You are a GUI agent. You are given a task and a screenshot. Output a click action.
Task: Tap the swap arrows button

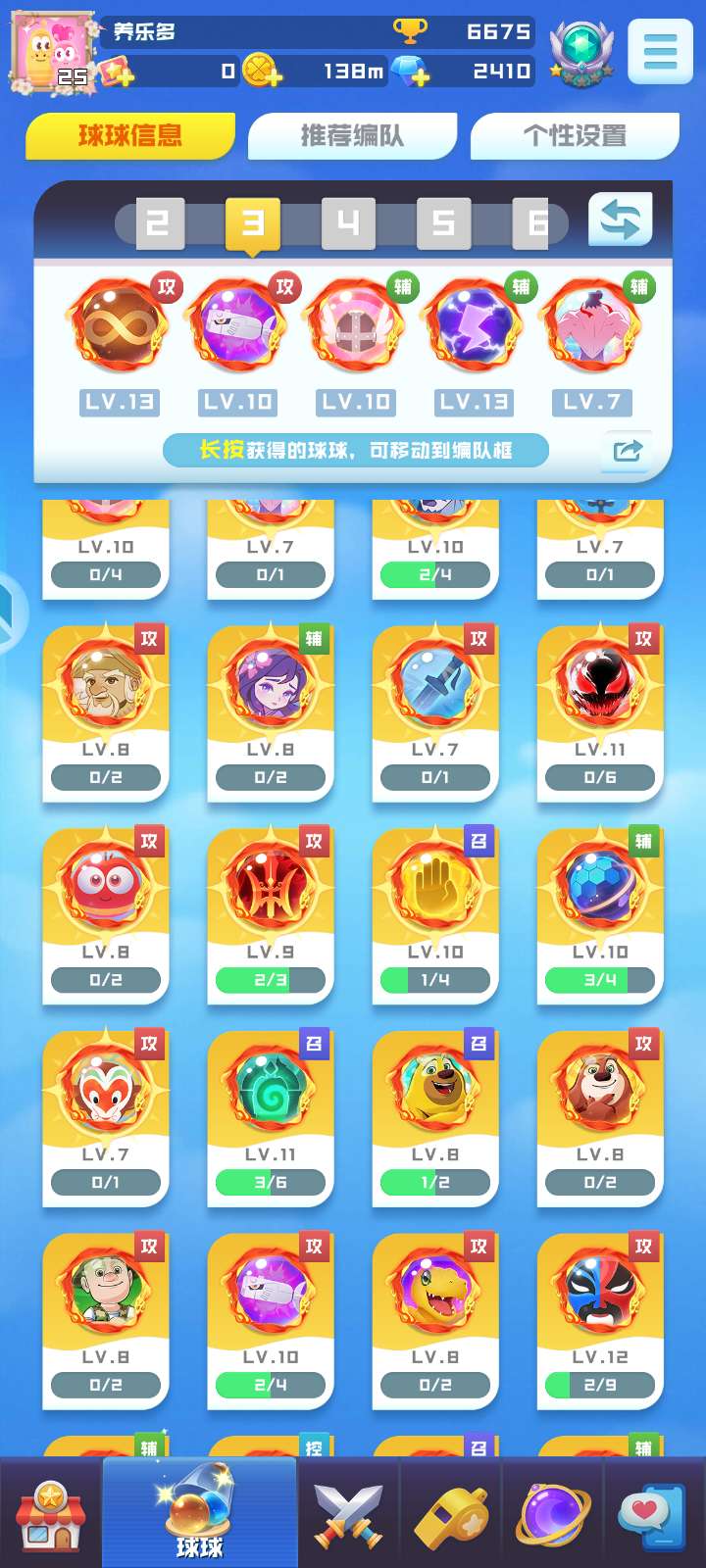(x=620, y=220)
